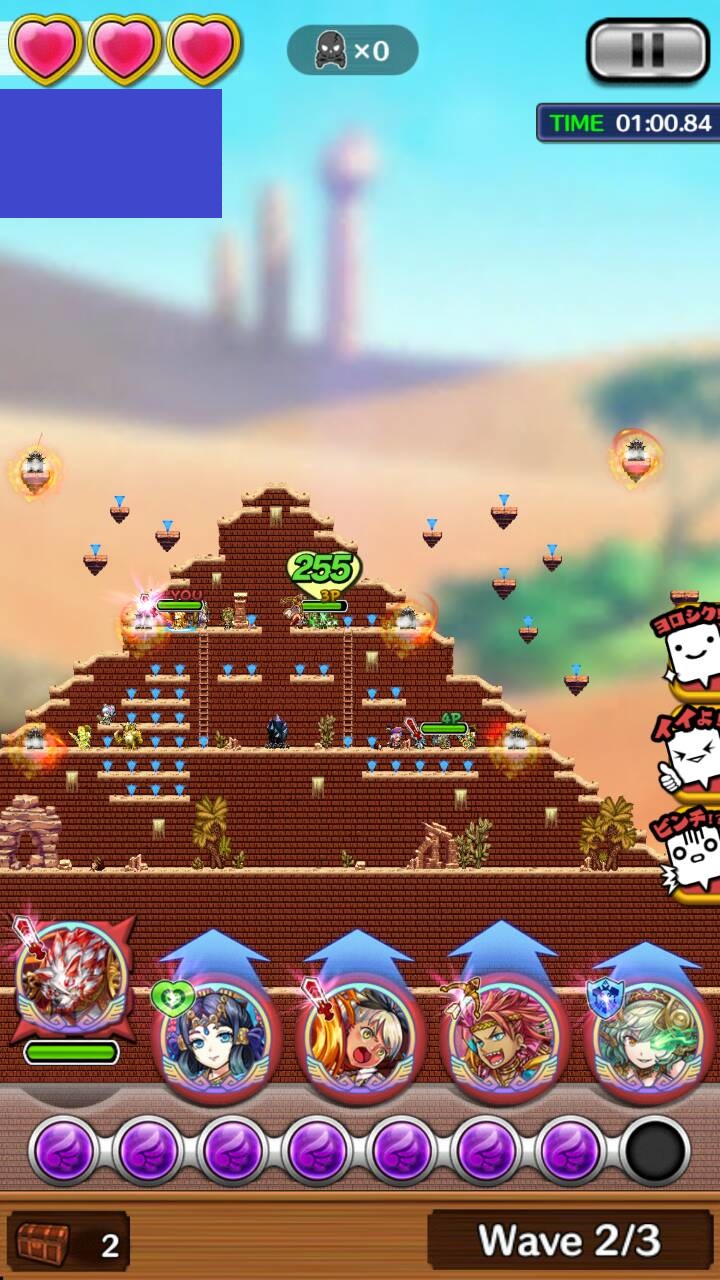Screen dimensions: 720x1280
Task: Switch to the orange-and-white-haired sword character
Action: [360, 1035]
